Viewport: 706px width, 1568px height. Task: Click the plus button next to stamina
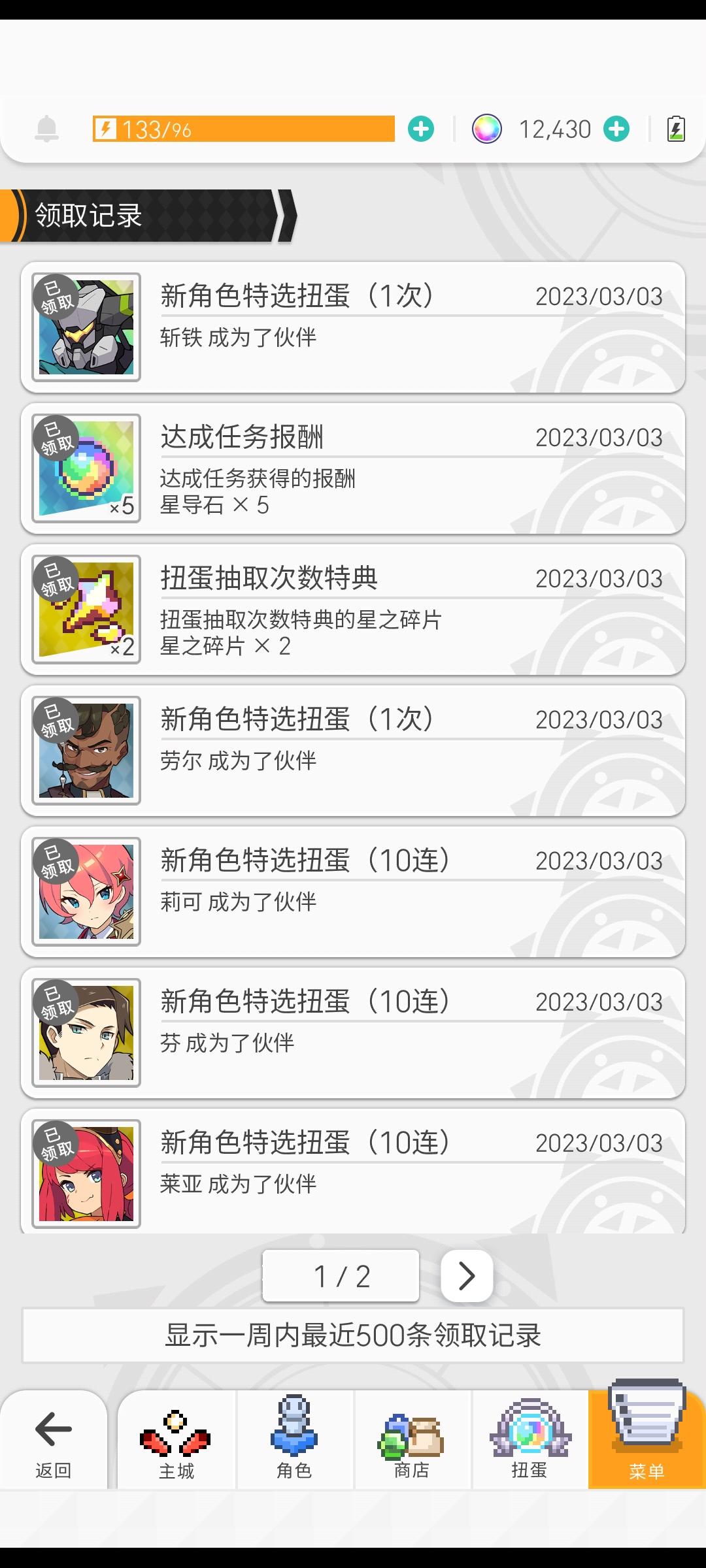422,128
